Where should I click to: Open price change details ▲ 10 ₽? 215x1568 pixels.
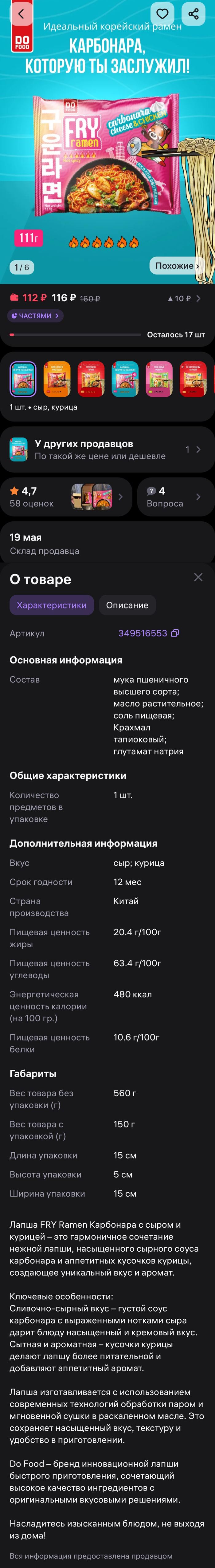pyautogui.click(x=184, y=298)
